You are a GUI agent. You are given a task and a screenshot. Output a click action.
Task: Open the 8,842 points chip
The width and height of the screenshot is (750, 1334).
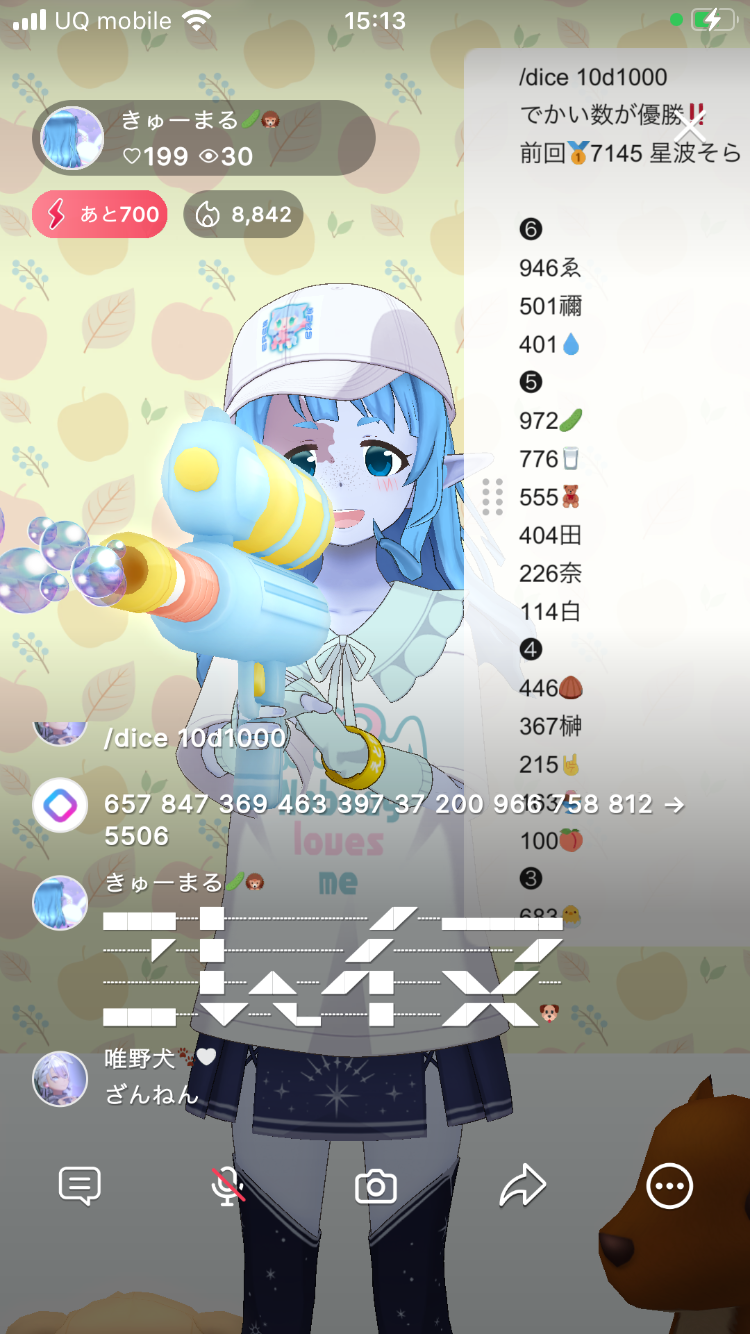point(243,214)
